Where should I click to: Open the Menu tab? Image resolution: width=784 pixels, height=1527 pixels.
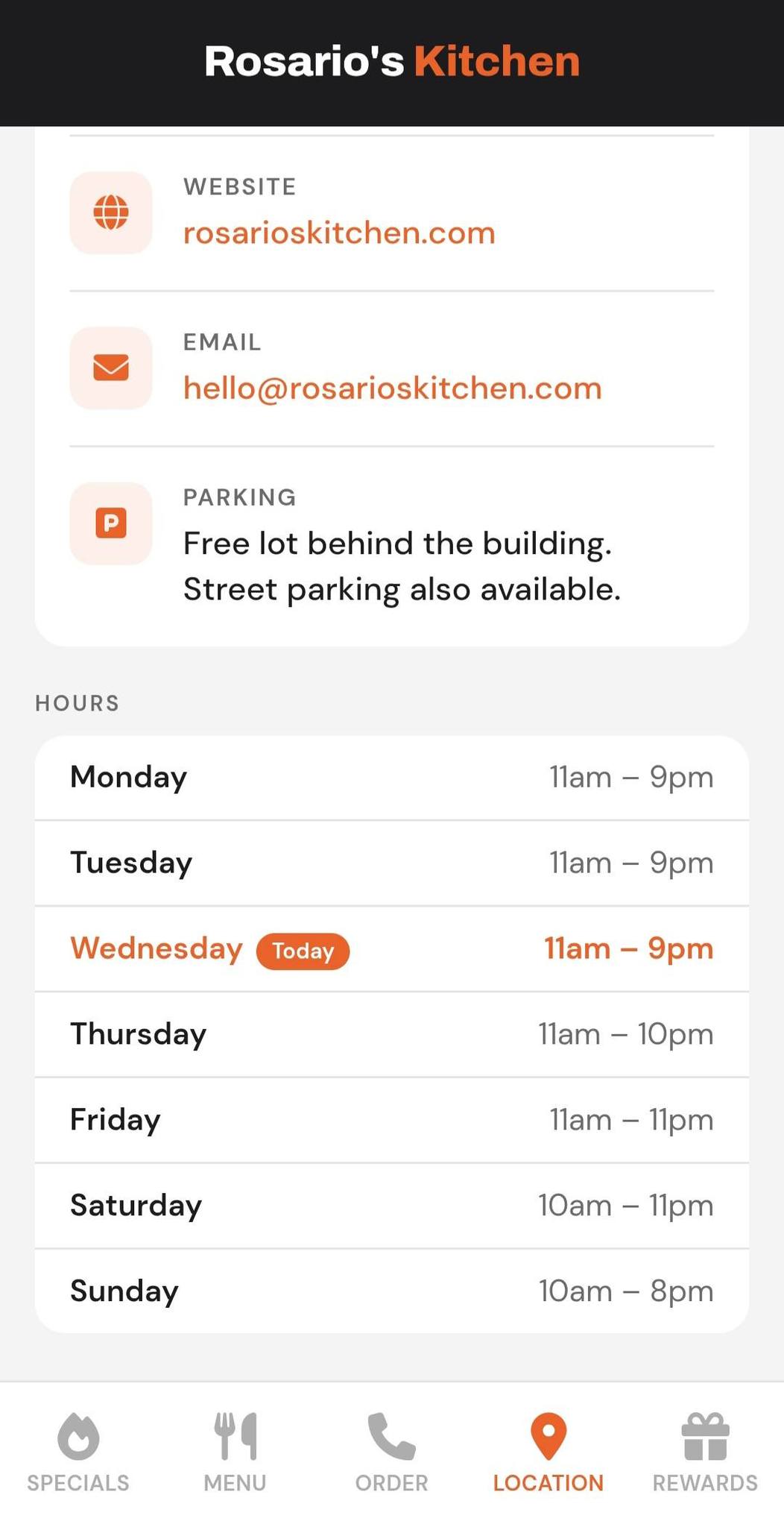tap(235, 1452)
